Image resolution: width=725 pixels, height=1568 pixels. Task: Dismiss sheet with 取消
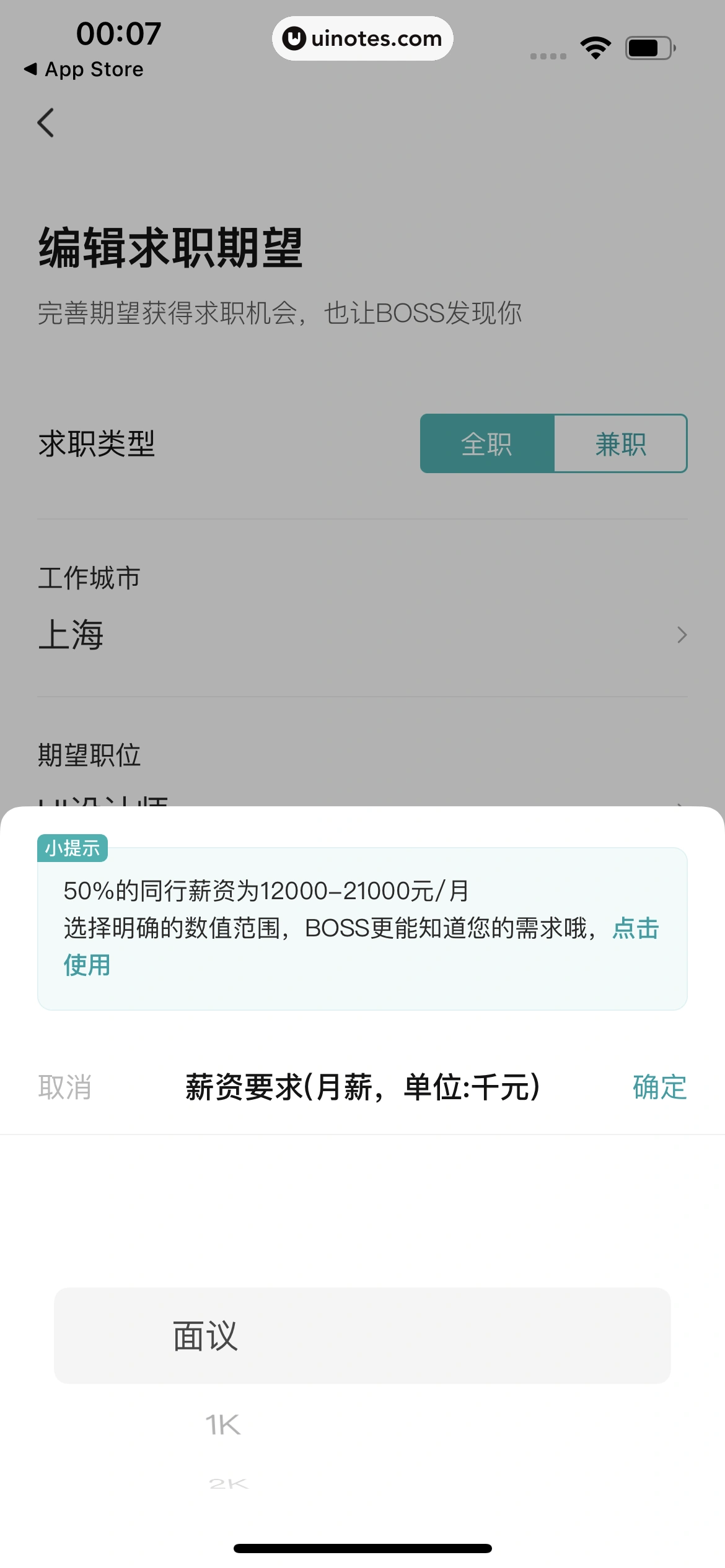pos(65,1088)
